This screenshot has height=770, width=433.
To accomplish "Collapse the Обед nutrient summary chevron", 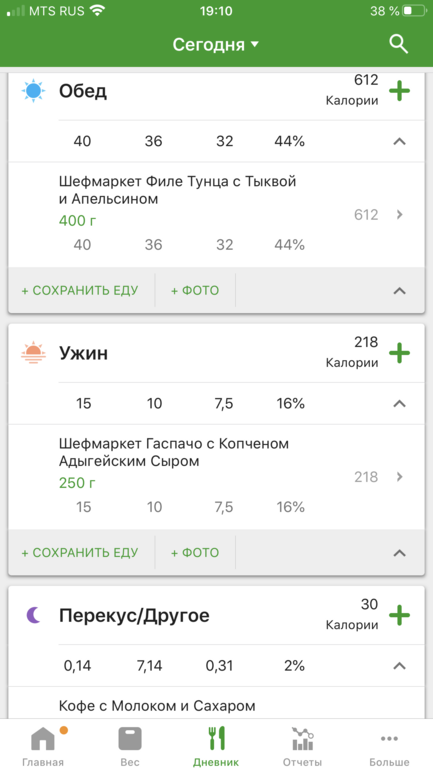I will (400, 142).
